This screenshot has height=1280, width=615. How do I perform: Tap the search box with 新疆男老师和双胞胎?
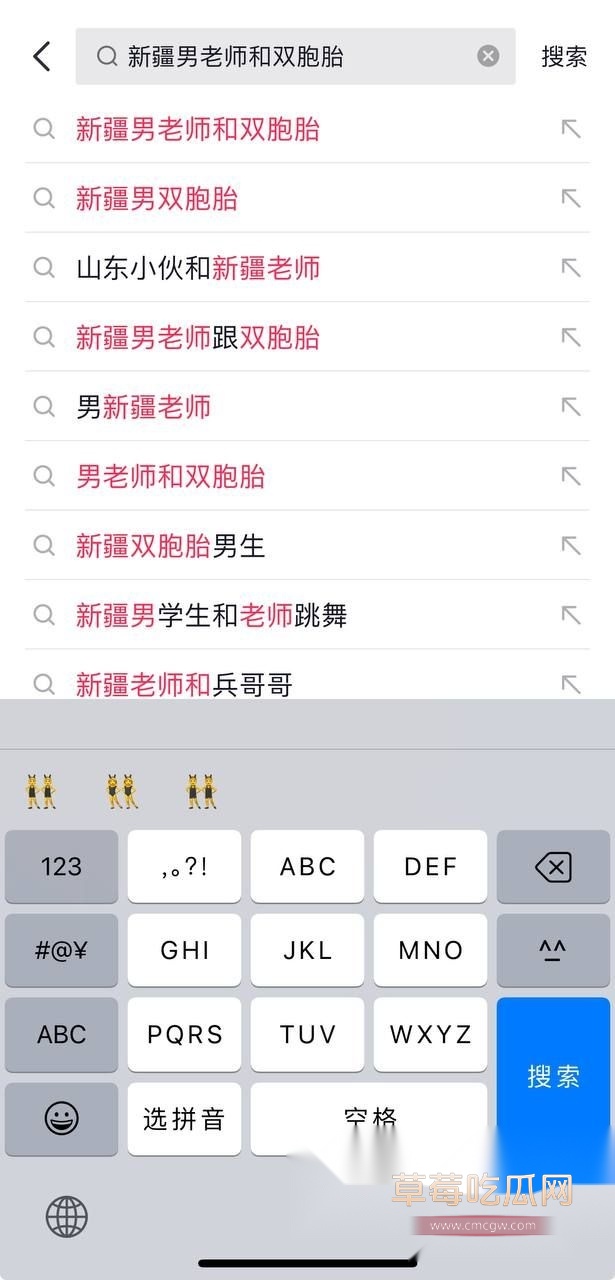pyautogui.click(x=290, y=56)
